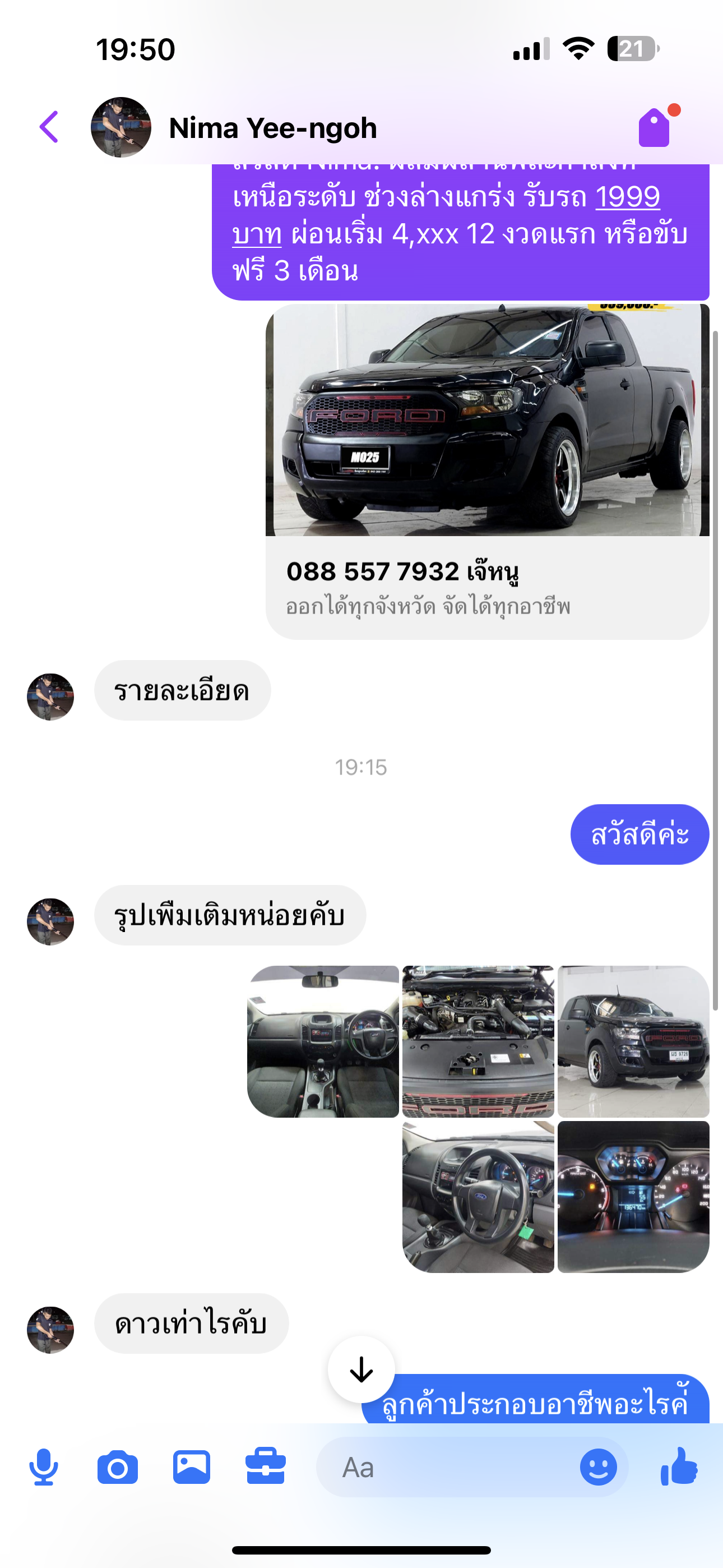View the steering wheel photo
The width and height of the screenshot is (723, 1568).
478,1197
